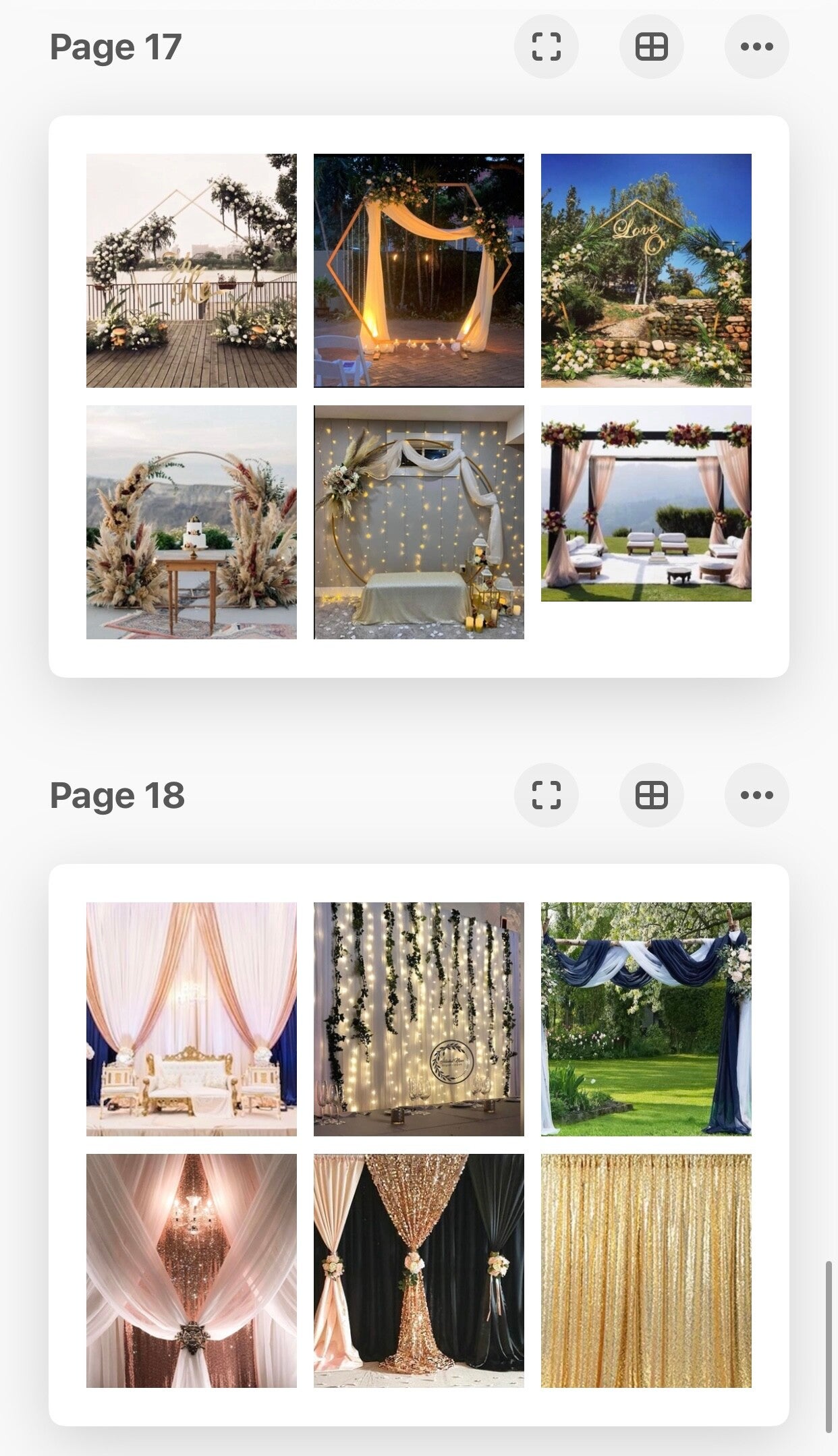
Task: Open the more options menu for Page 17
Action: [x=756, y=47]
